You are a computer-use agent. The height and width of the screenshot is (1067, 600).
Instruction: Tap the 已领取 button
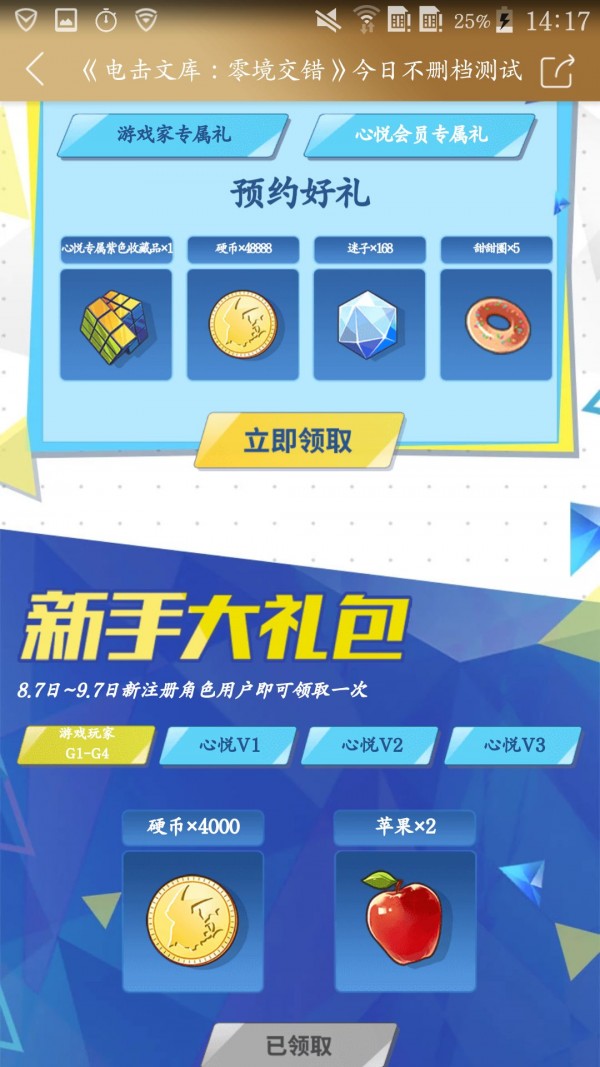coord(299,1045)
